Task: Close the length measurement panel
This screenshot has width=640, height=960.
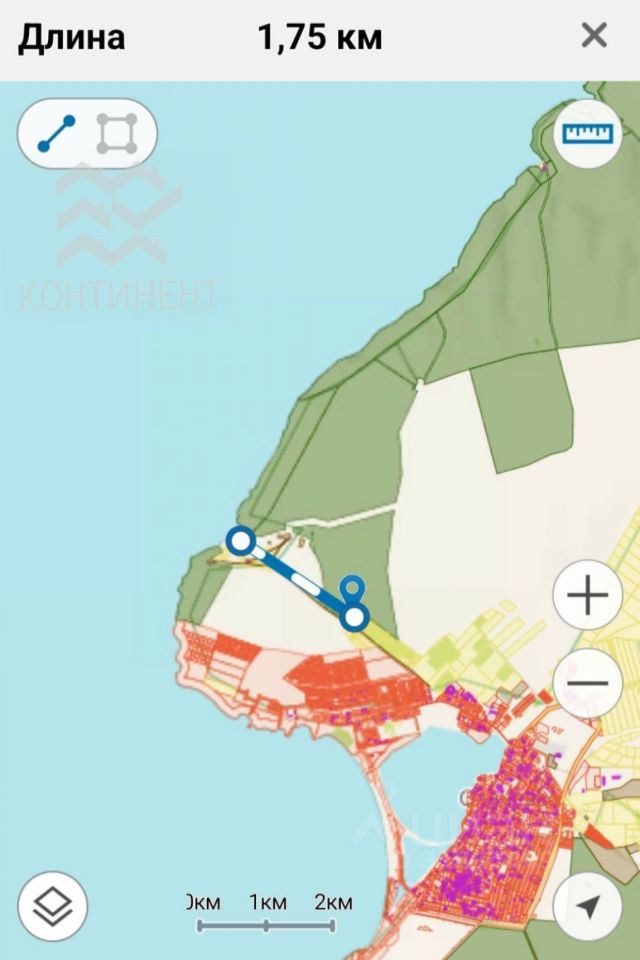Action: (x=594, y=36)
